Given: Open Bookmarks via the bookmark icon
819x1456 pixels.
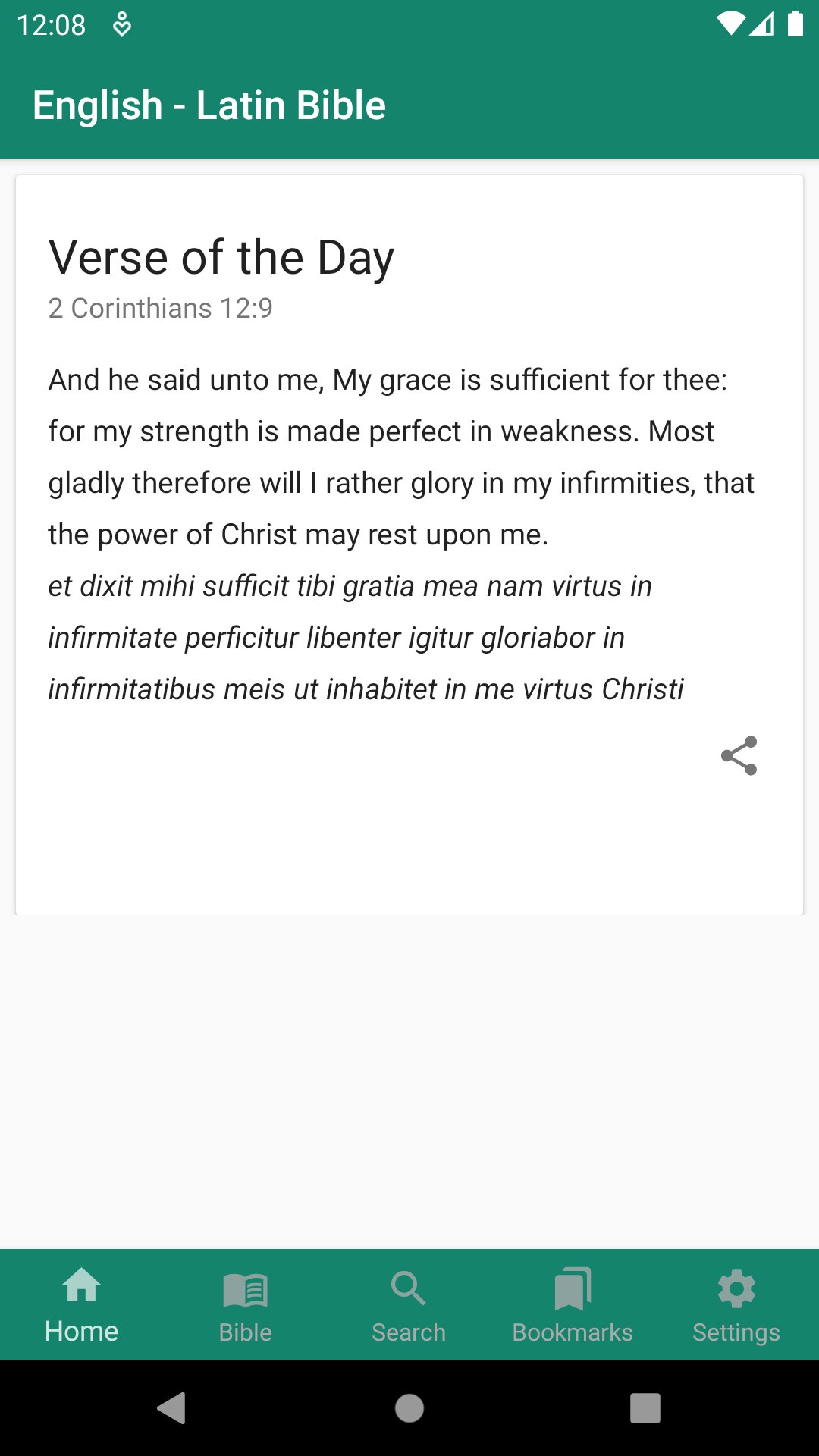Looking at the screenshot, I should [573, 1291].
